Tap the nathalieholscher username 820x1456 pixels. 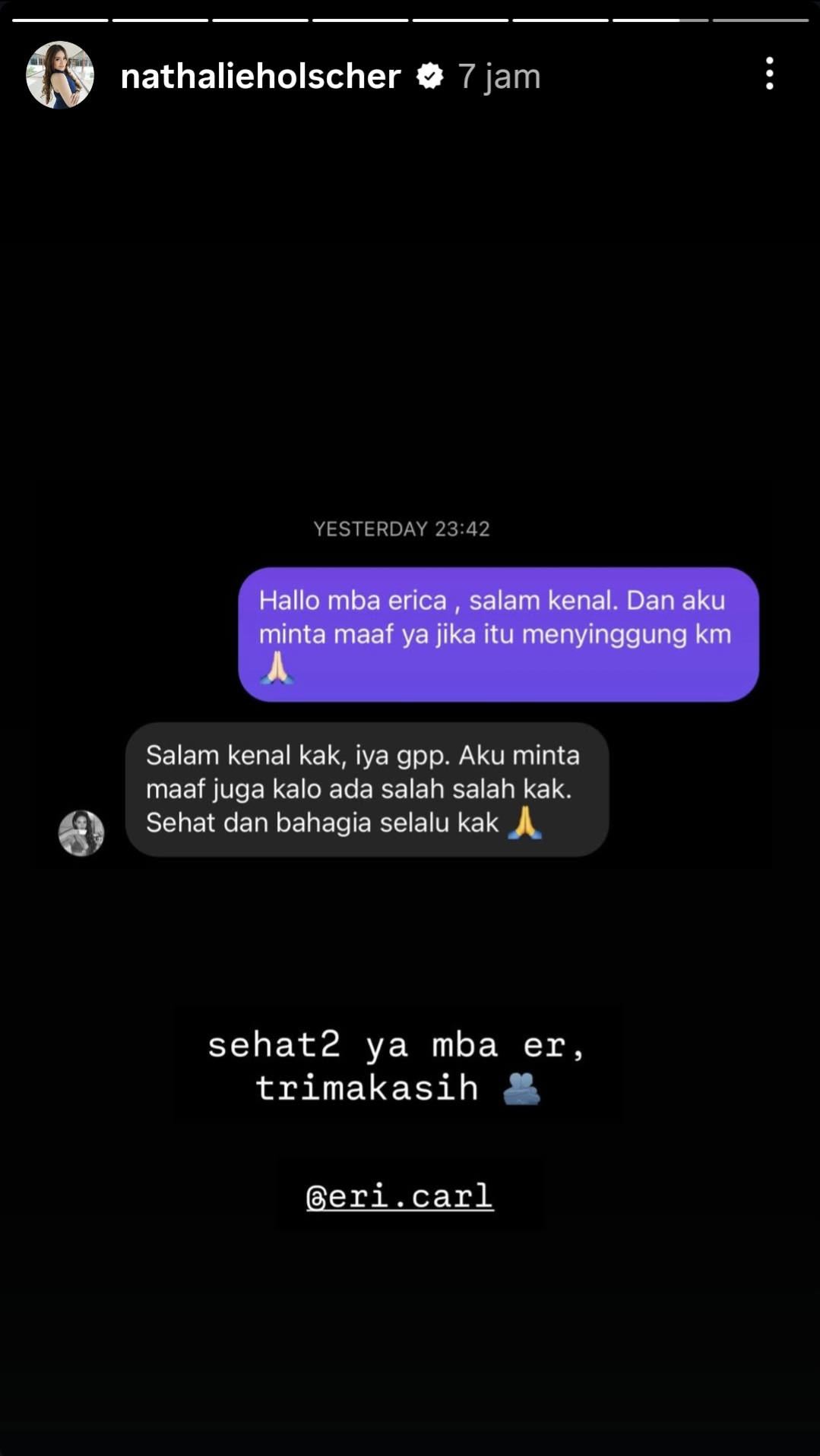(x=261, y=76)
